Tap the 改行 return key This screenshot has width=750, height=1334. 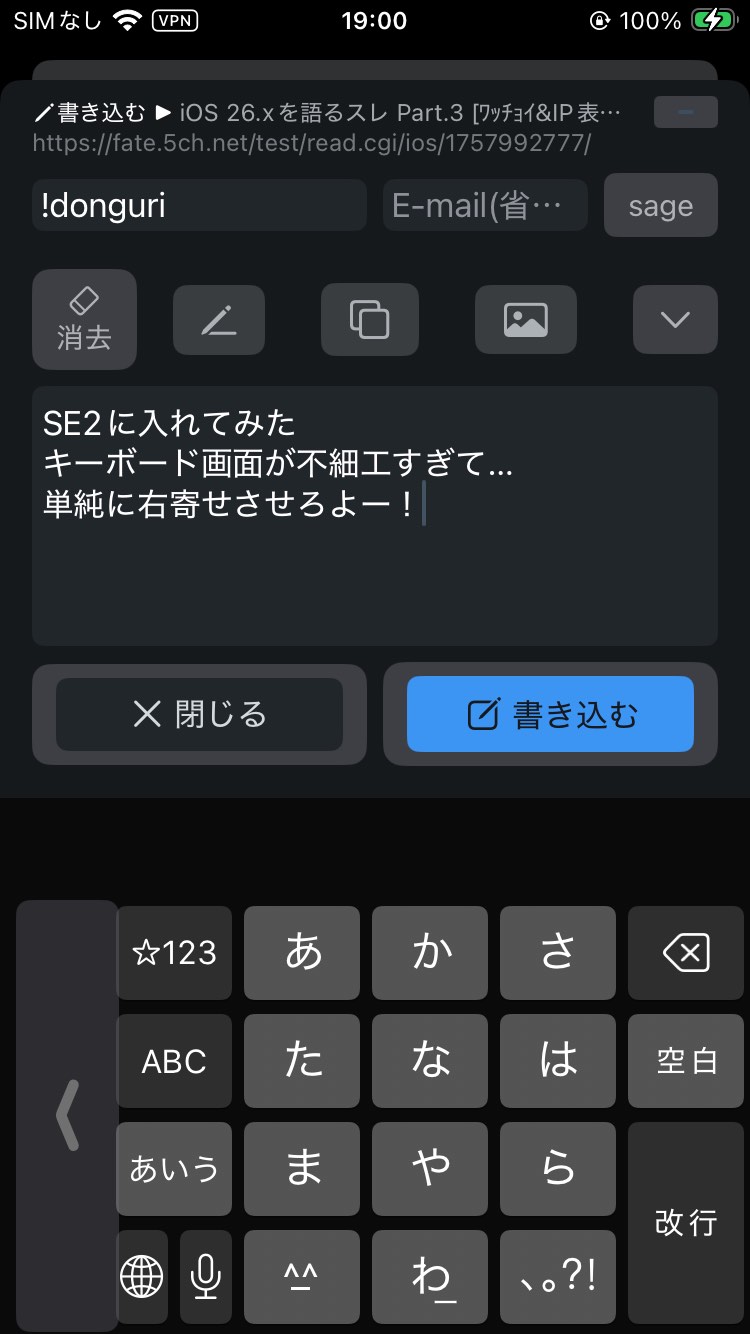pyautogui.click(x=686, y=1222)
